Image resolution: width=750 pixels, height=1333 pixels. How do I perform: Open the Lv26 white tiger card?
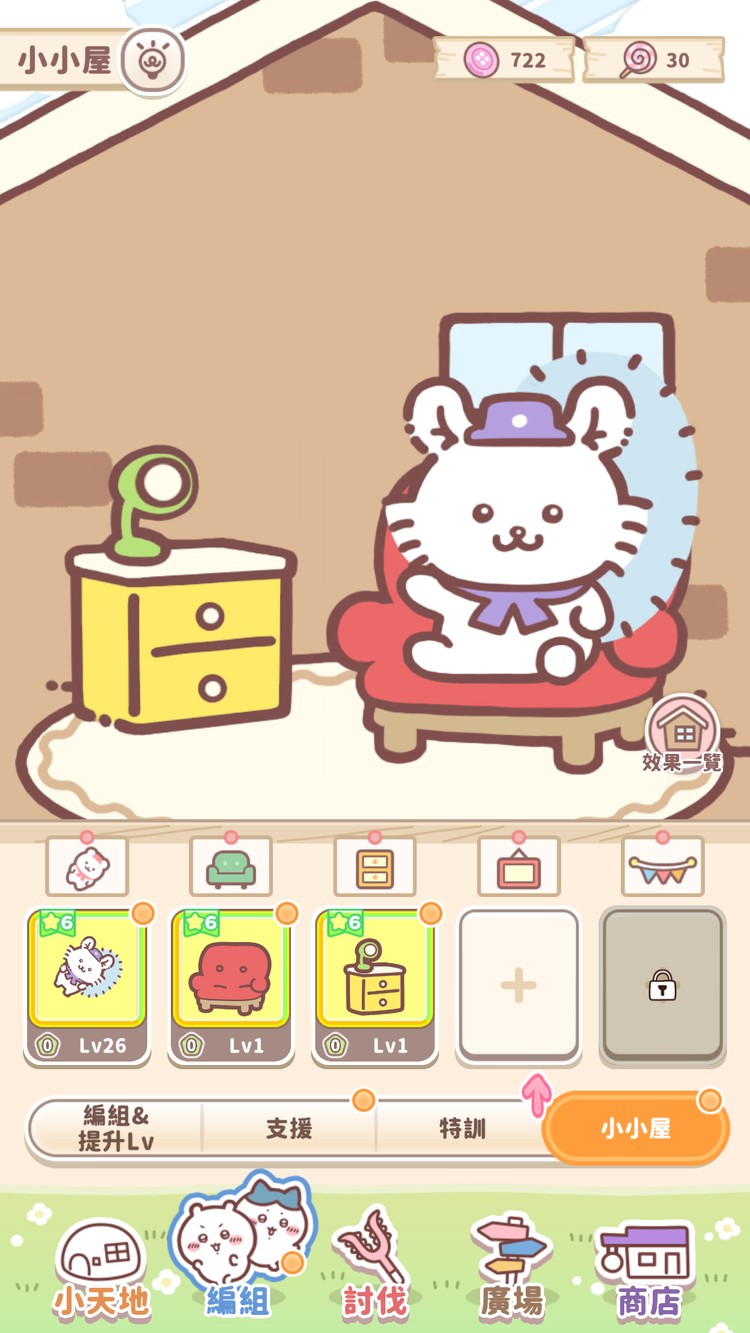tap(88, 985)
